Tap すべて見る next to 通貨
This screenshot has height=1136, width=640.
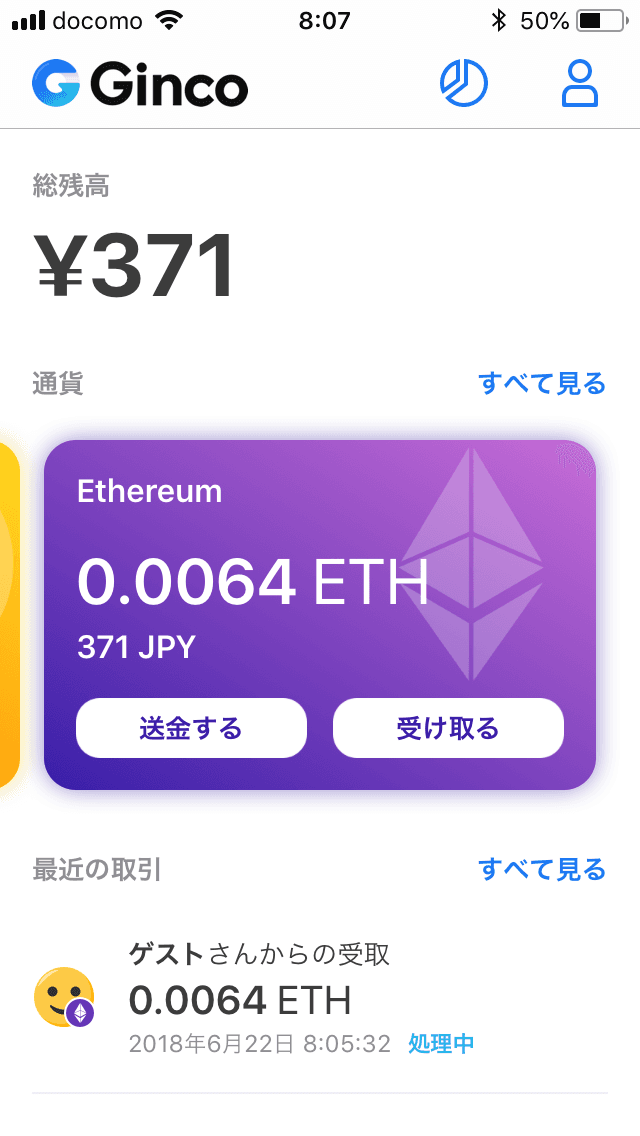point(542,383)
